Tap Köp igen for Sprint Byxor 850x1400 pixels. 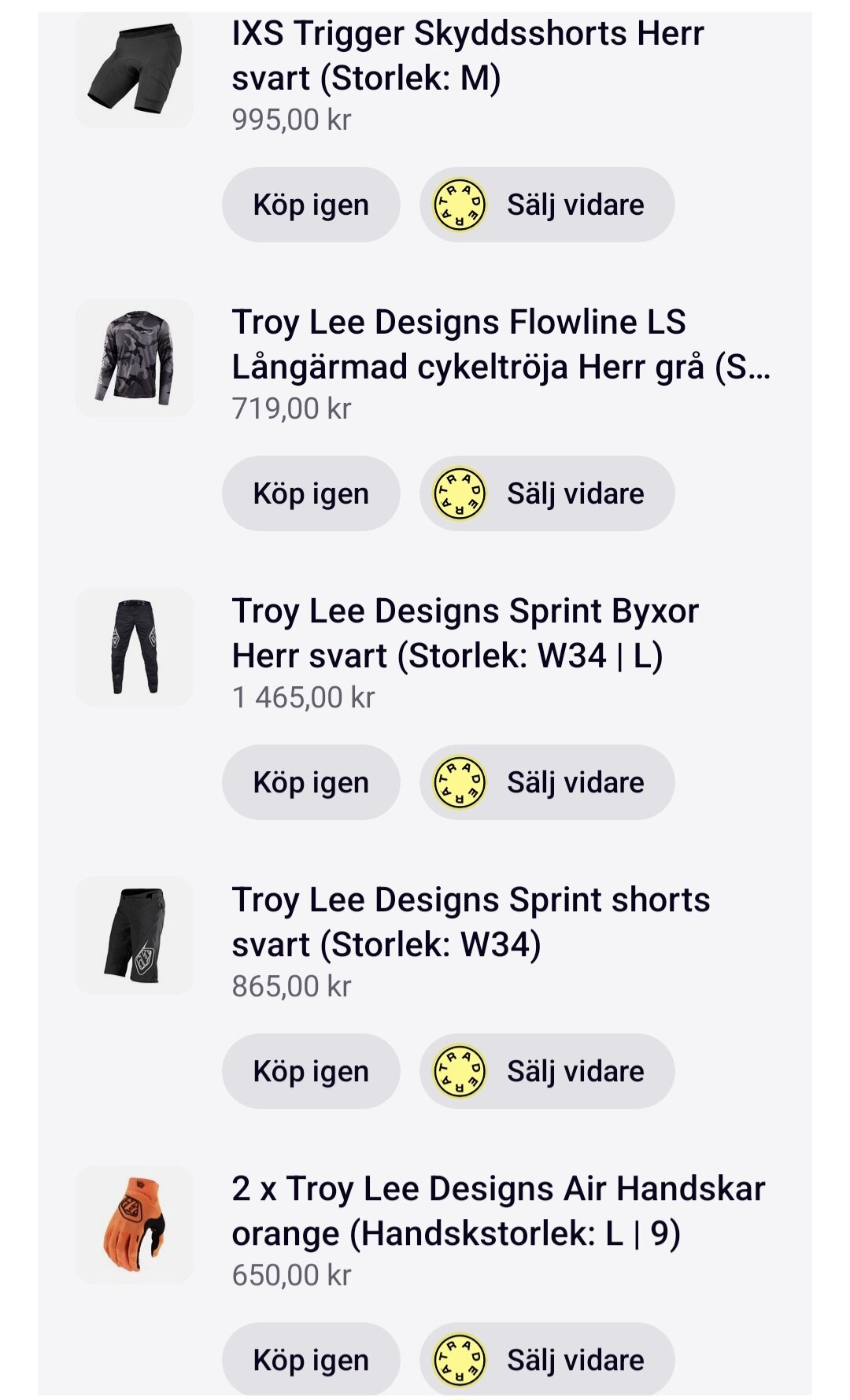tap(311, 782)
